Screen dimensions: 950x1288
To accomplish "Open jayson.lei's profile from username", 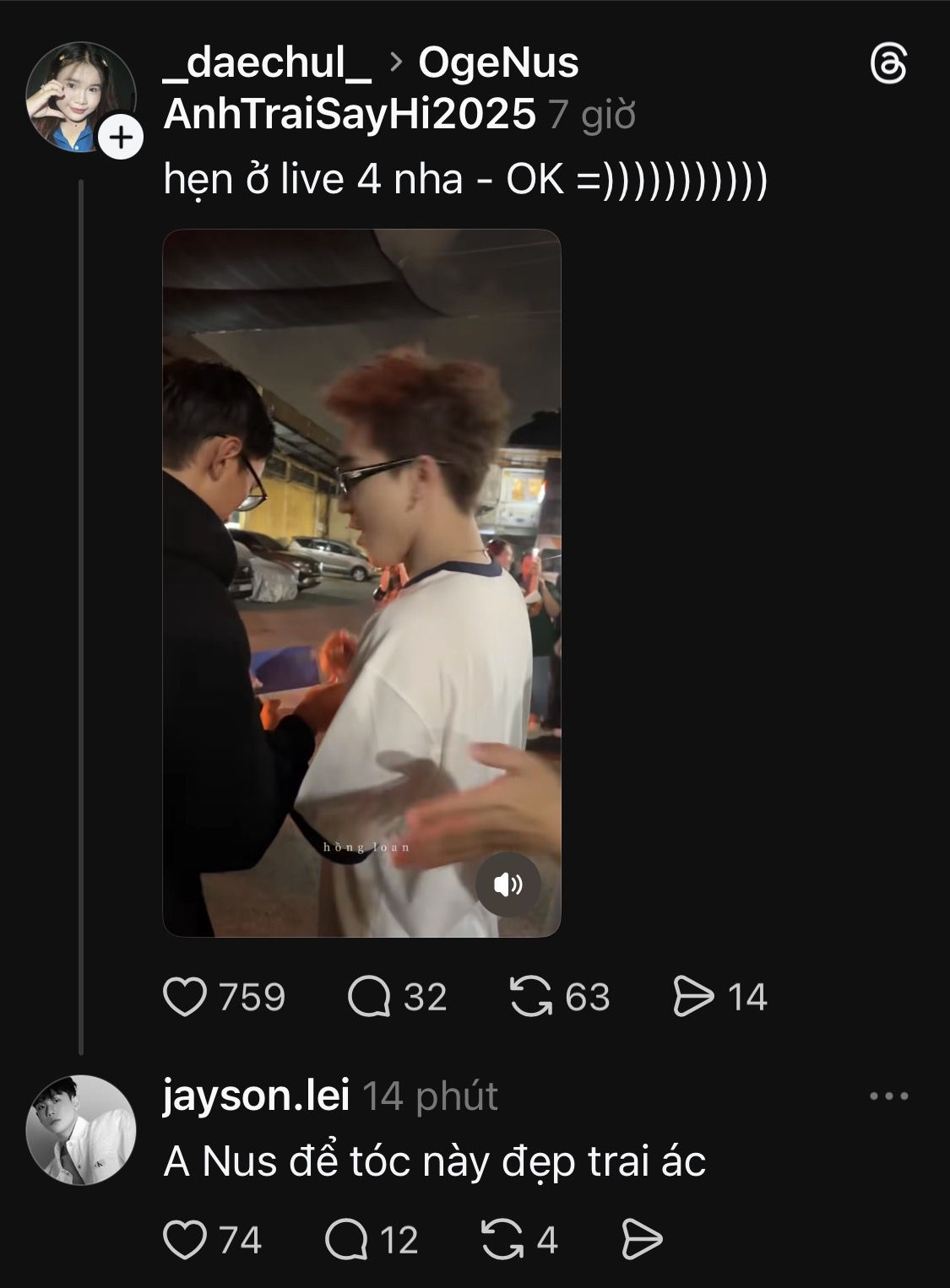I will pos(255,1096).
